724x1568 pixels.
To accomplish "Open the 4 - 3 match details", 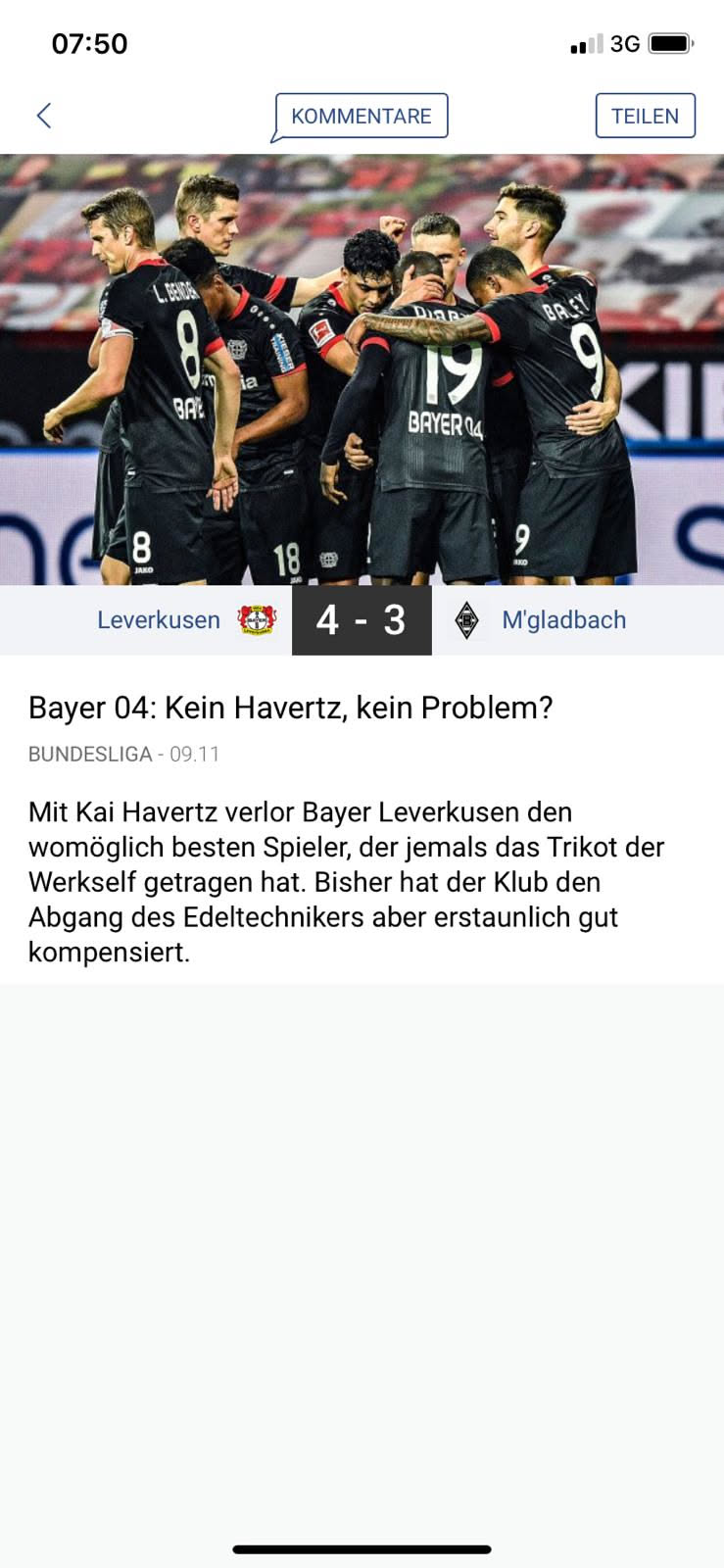I will pos(362,620).
